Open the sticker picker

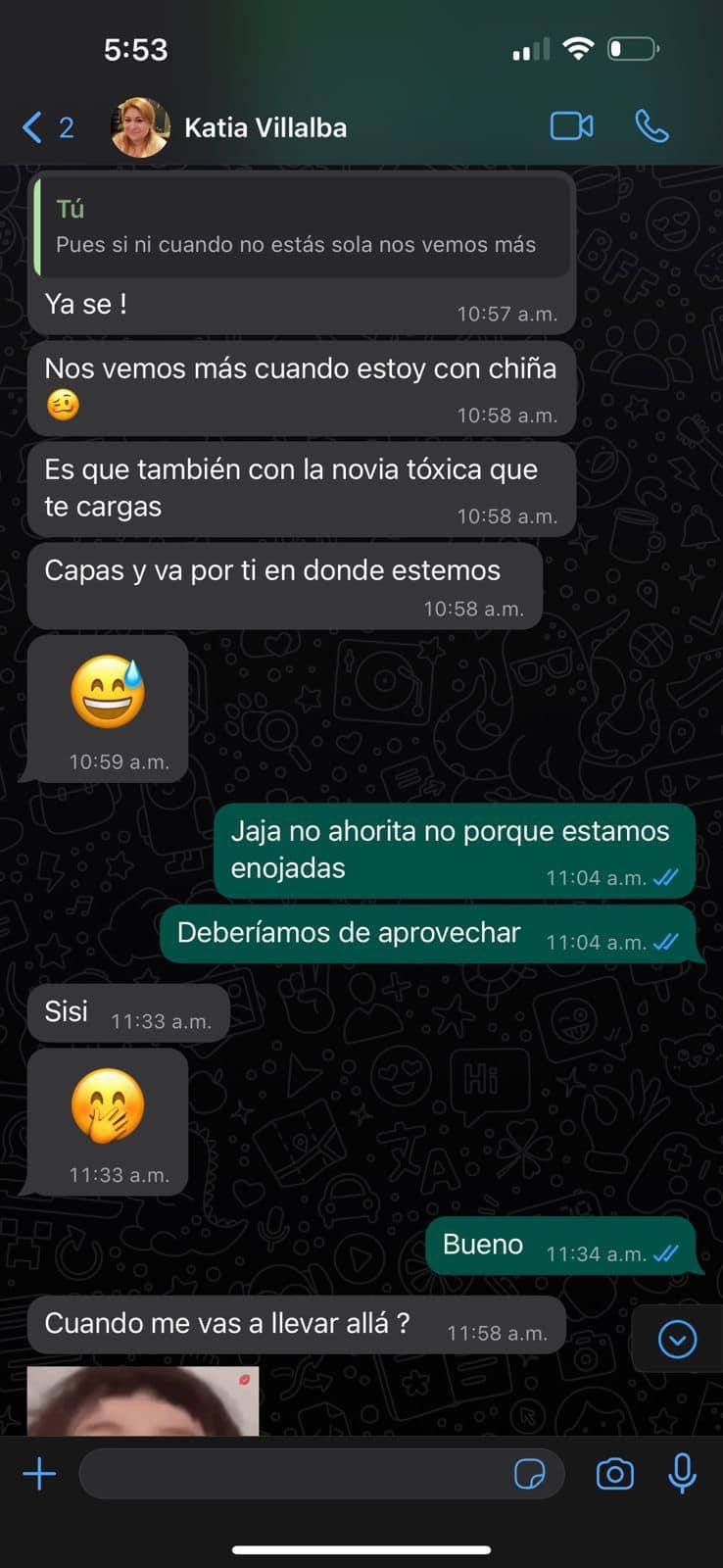(x=530, y=1474)
